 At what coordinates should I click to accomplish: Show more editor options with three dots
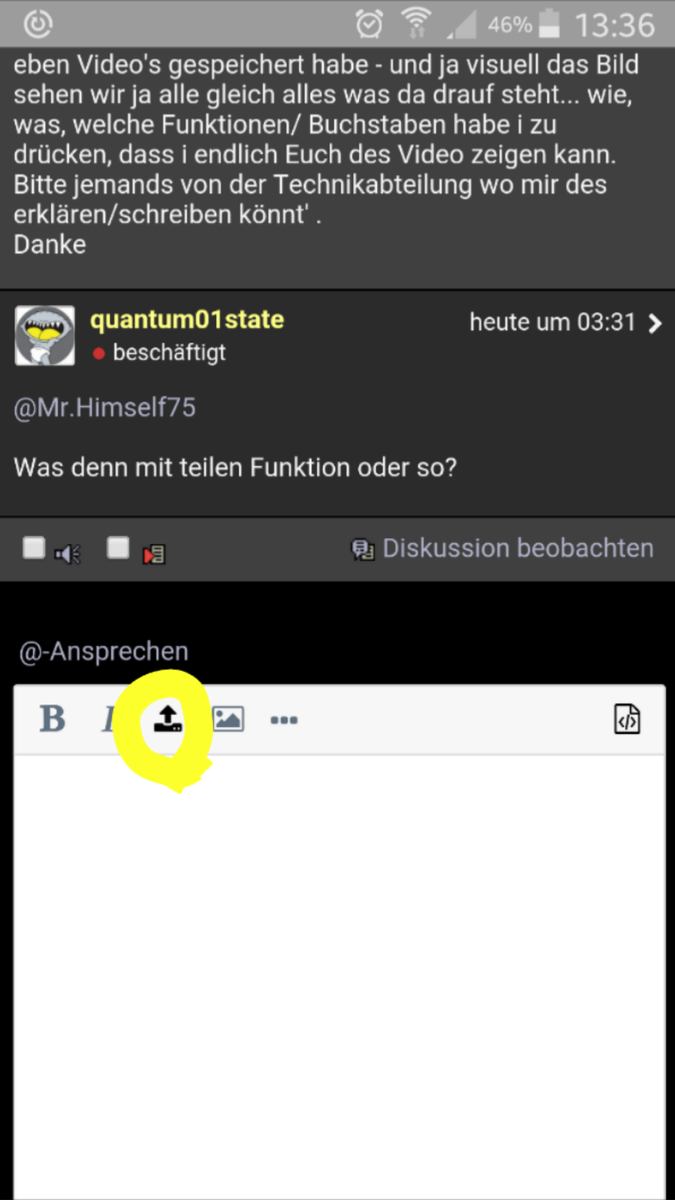[x=284, y=720]
